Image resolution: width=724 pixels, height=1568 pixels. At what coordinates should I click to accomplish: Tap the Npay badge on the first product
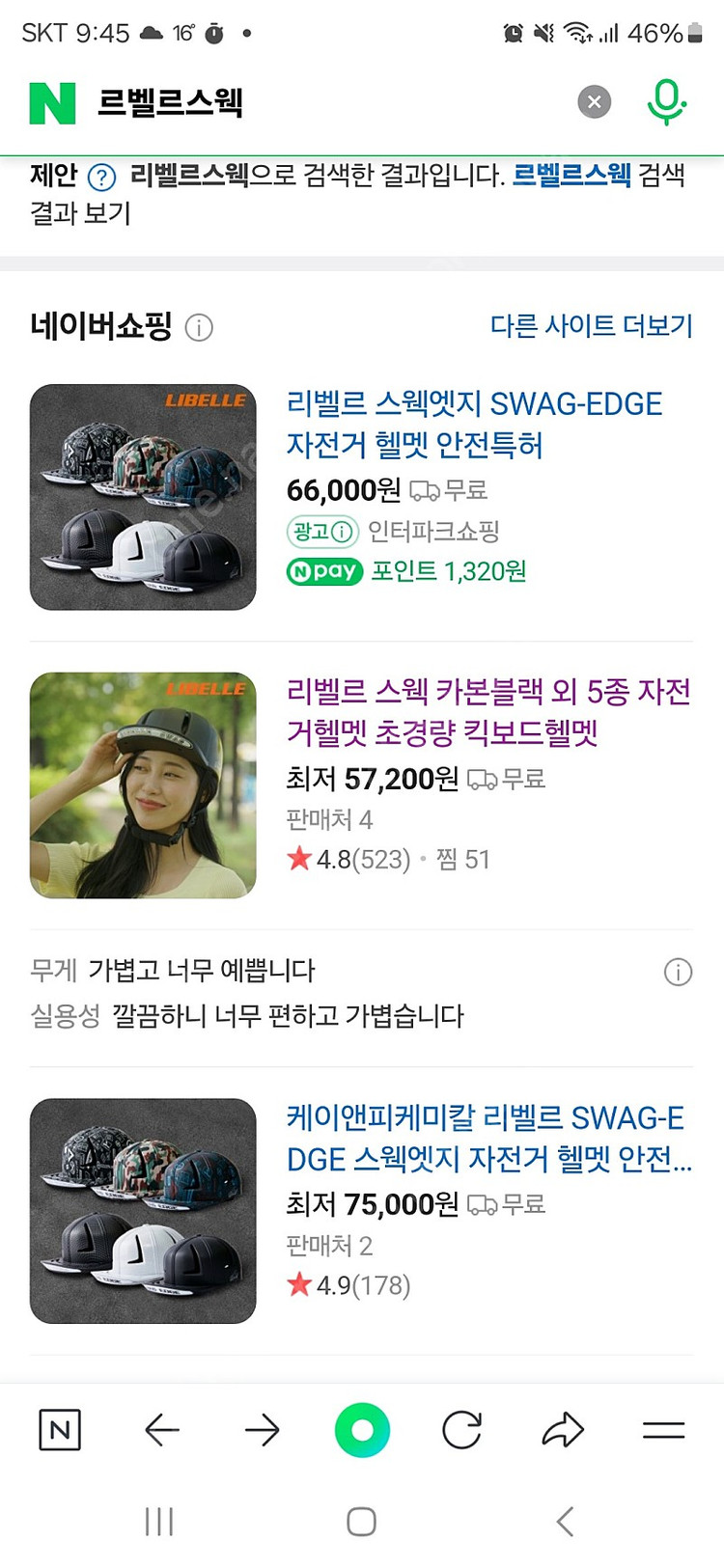[324, 571]
